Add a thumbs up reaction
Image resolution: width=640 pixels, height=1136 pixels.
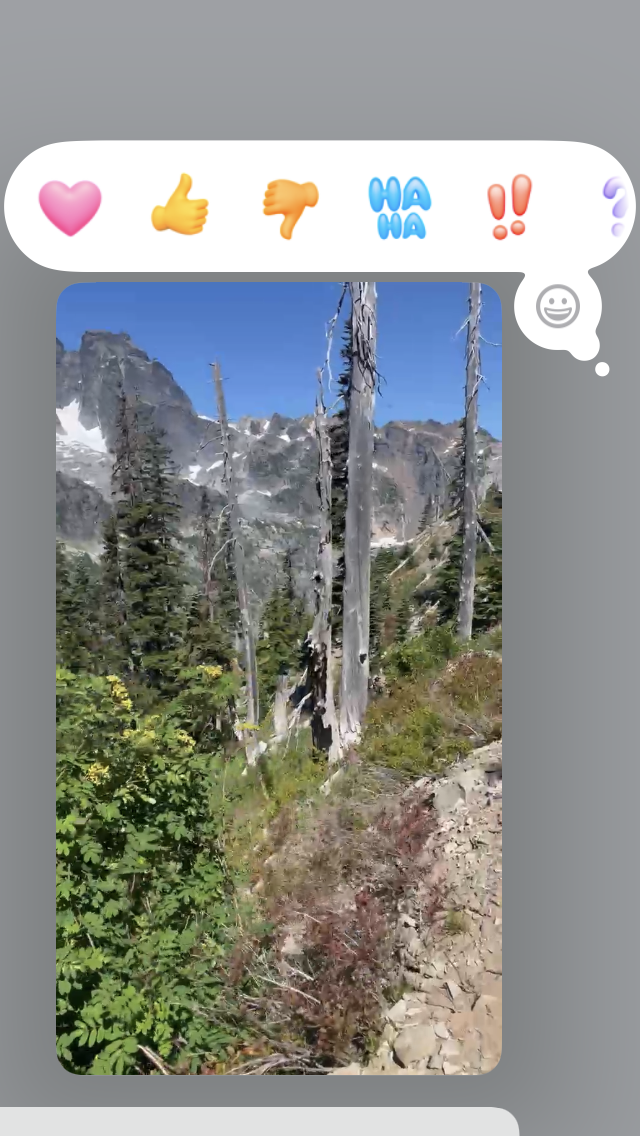[180, 205]
